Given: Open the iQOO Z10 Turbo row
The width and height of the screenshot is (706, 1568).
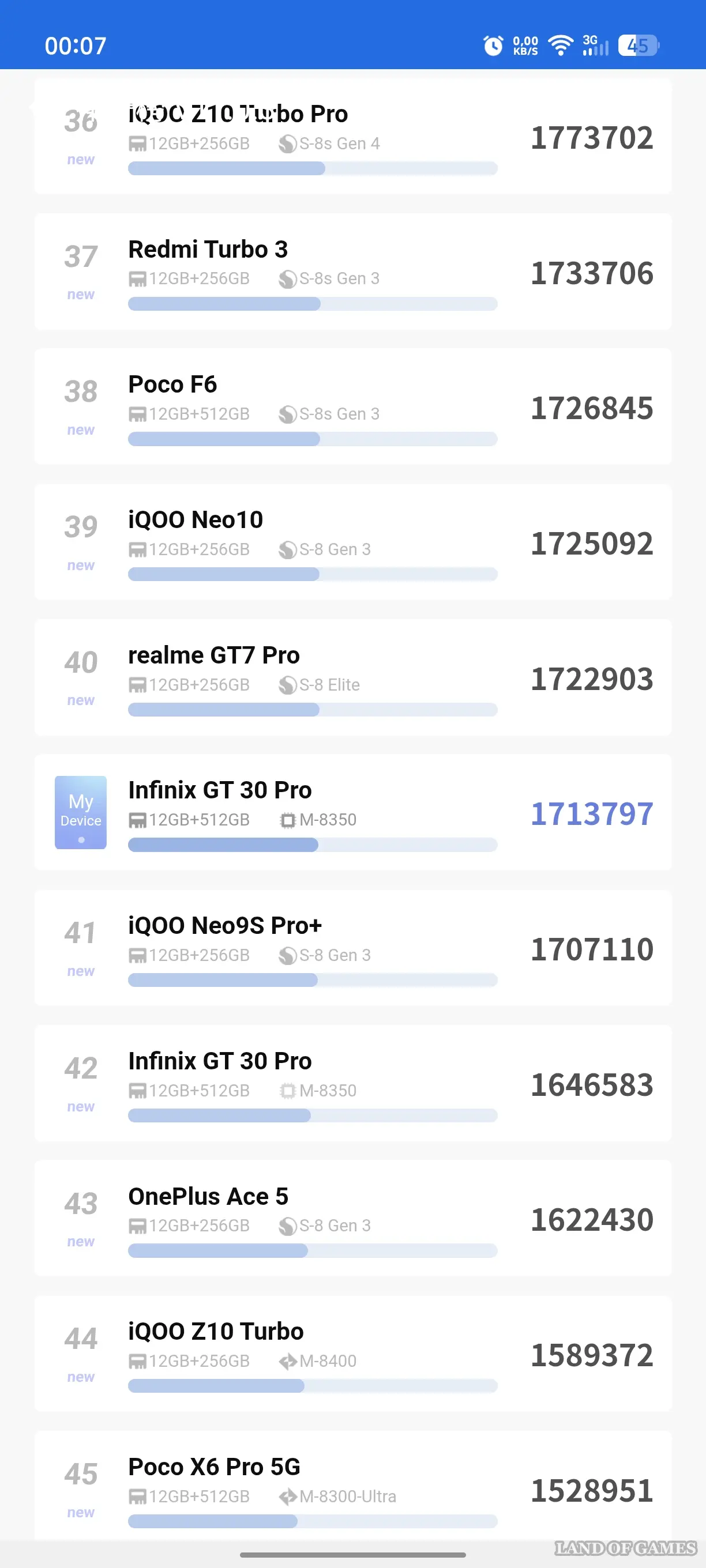Looking at the screenshot, I should click(x=352, y=1354).
